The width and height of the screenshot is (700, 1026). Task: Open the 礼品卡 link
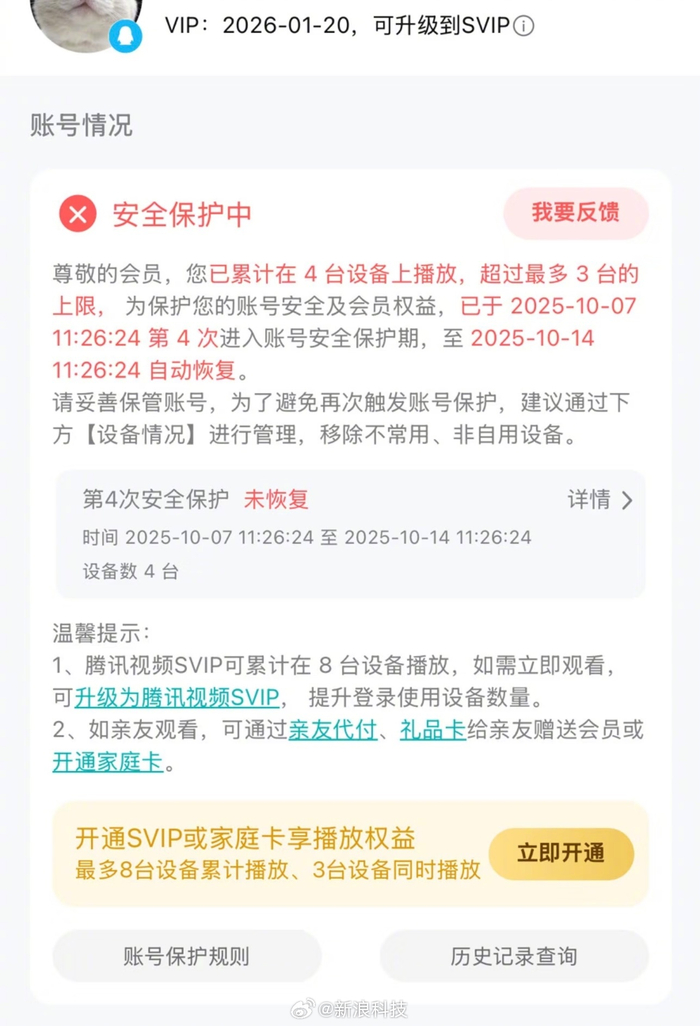pyautogui.click(x=433, y=731)
